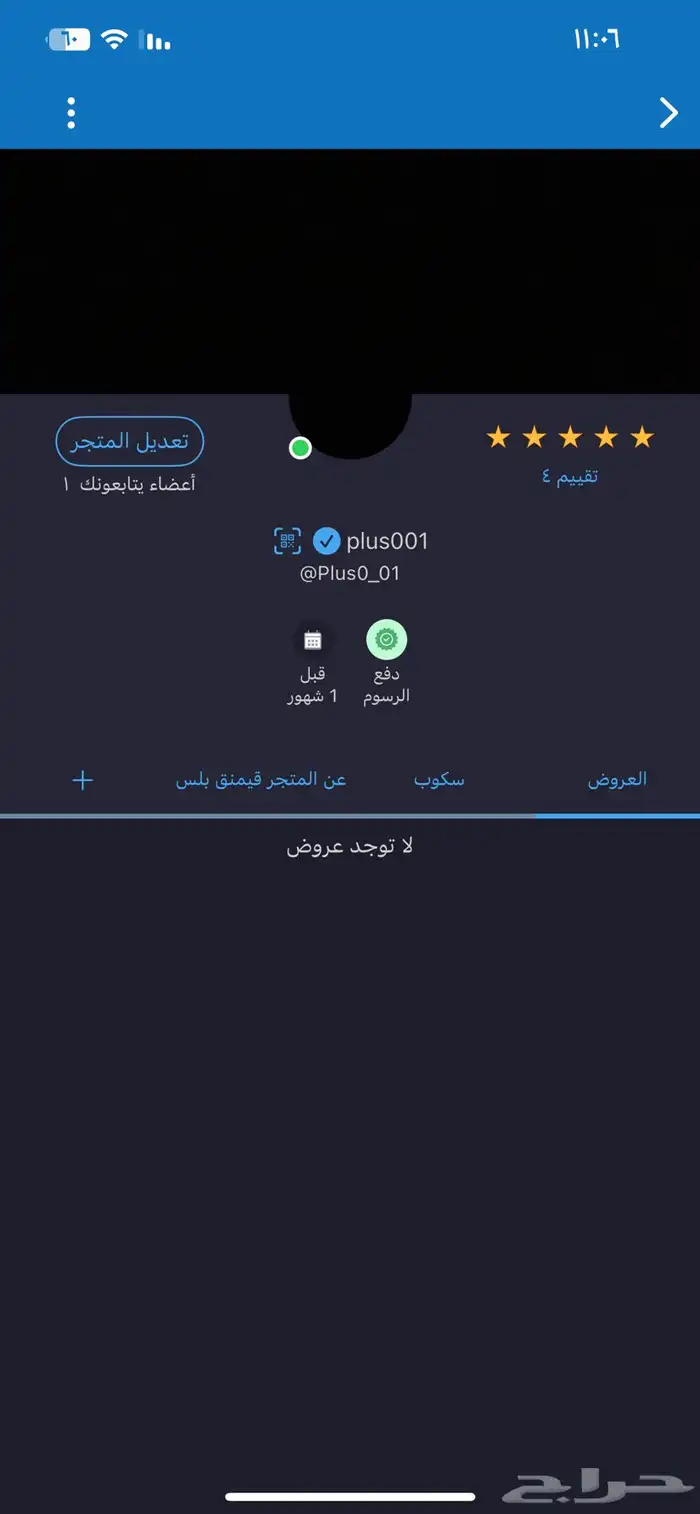View the تقييم ٤ ratings link
The height and width of the screenshot is (1514, 700).
569,475
